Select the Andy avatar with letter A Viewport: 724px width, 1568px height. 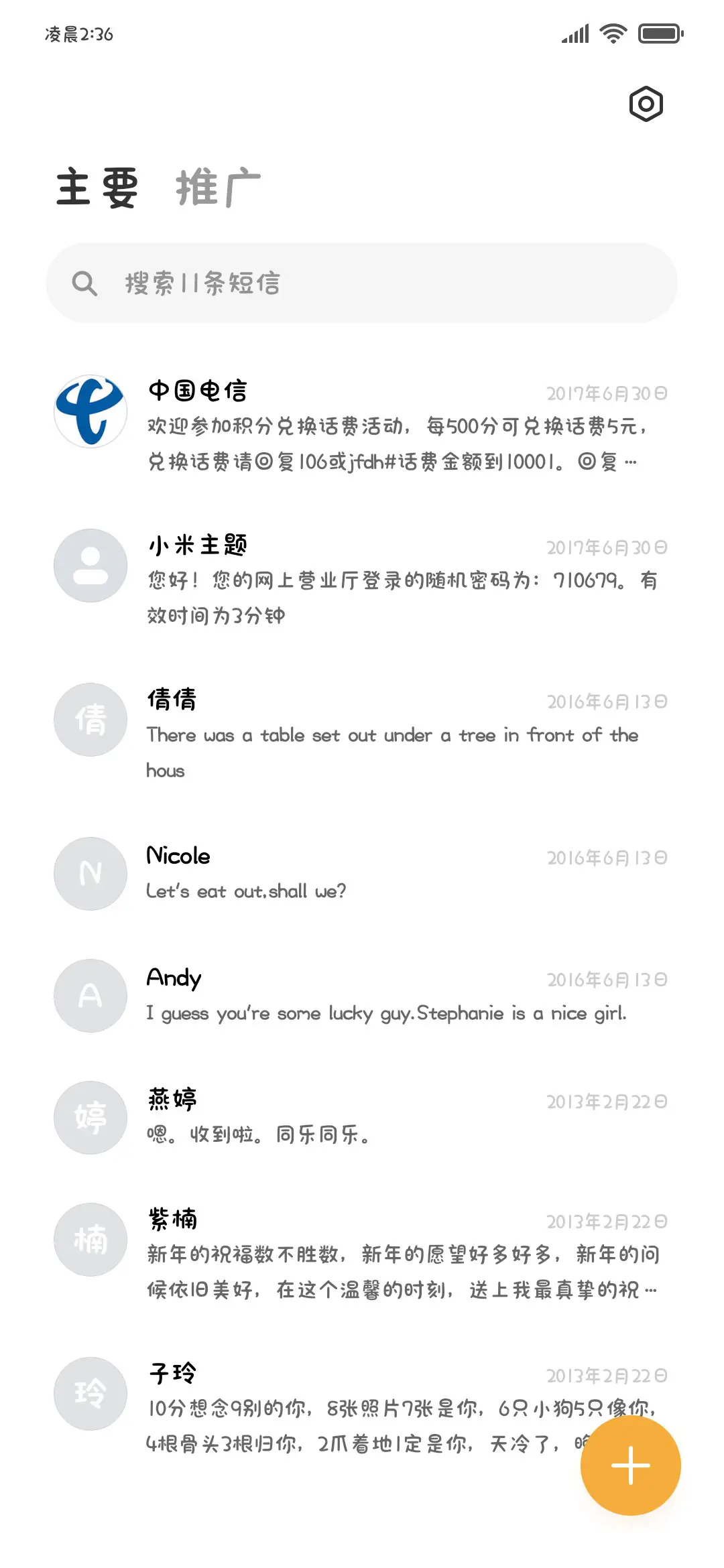90,996
